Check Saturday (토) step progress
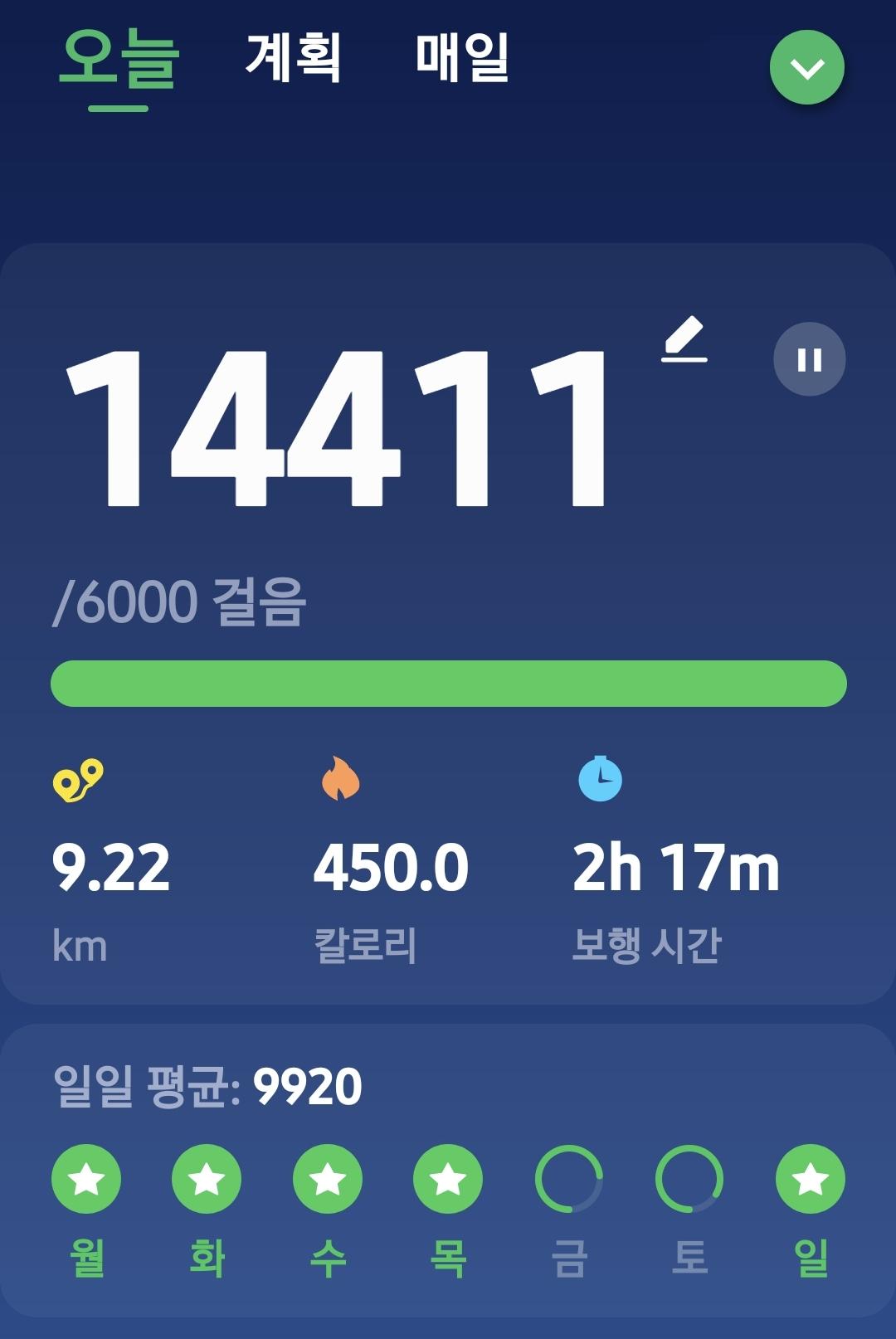This screenshot has height=1339, width=896. click(x=689, y=1179)
